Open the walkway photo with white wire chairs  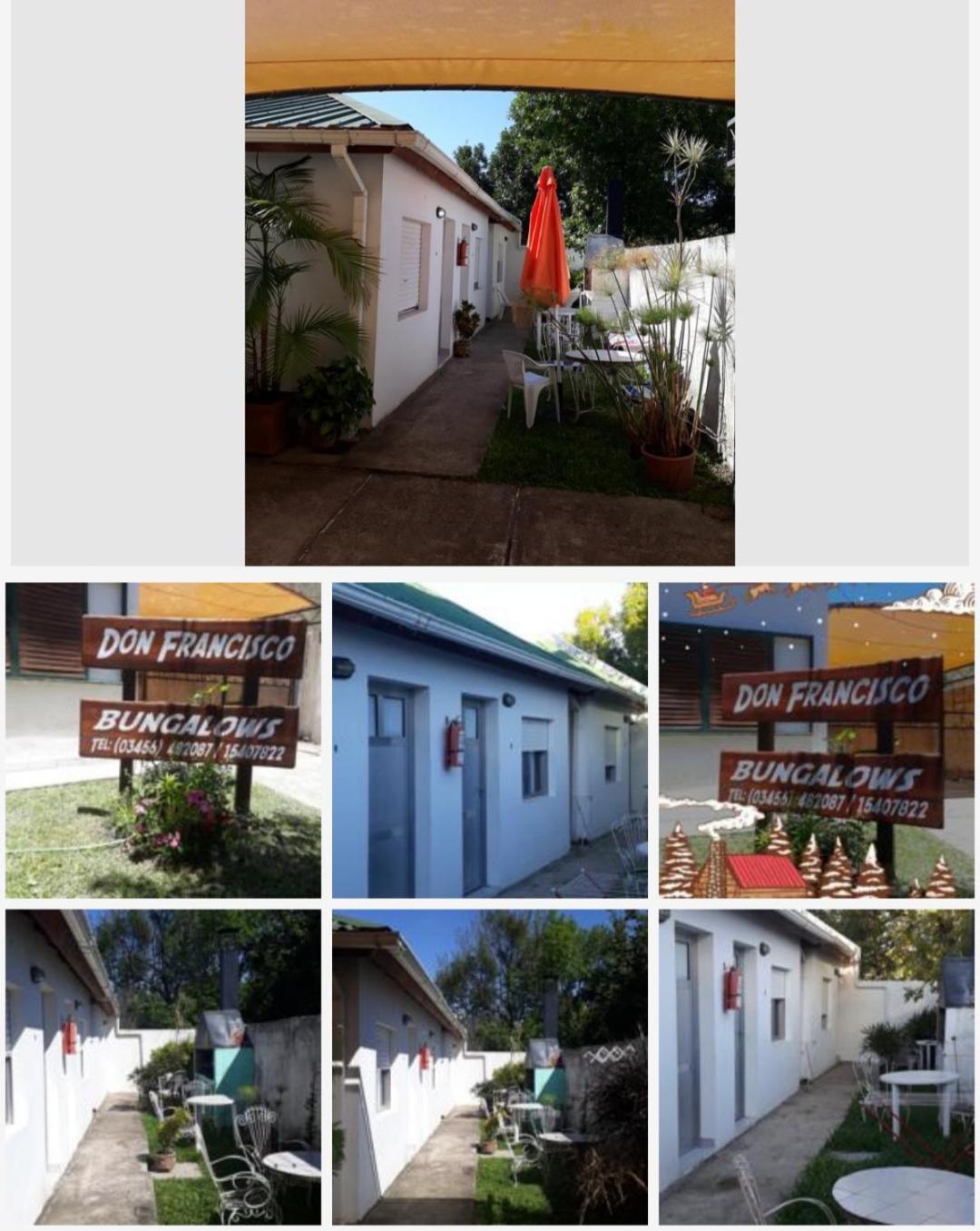(163, 1067)
